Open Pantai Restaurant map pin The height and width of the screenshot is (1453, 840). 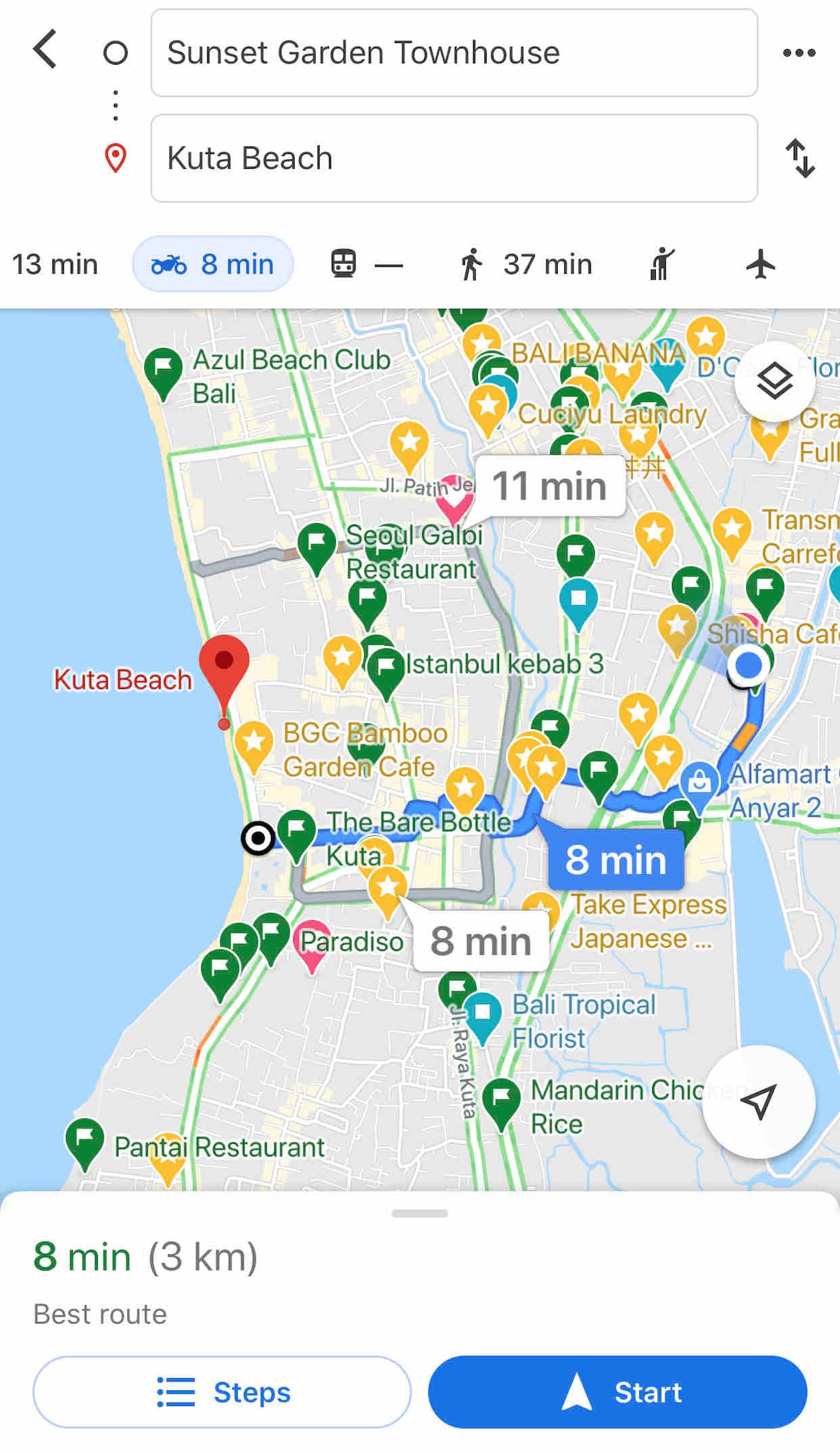(x=84, y=1141)
